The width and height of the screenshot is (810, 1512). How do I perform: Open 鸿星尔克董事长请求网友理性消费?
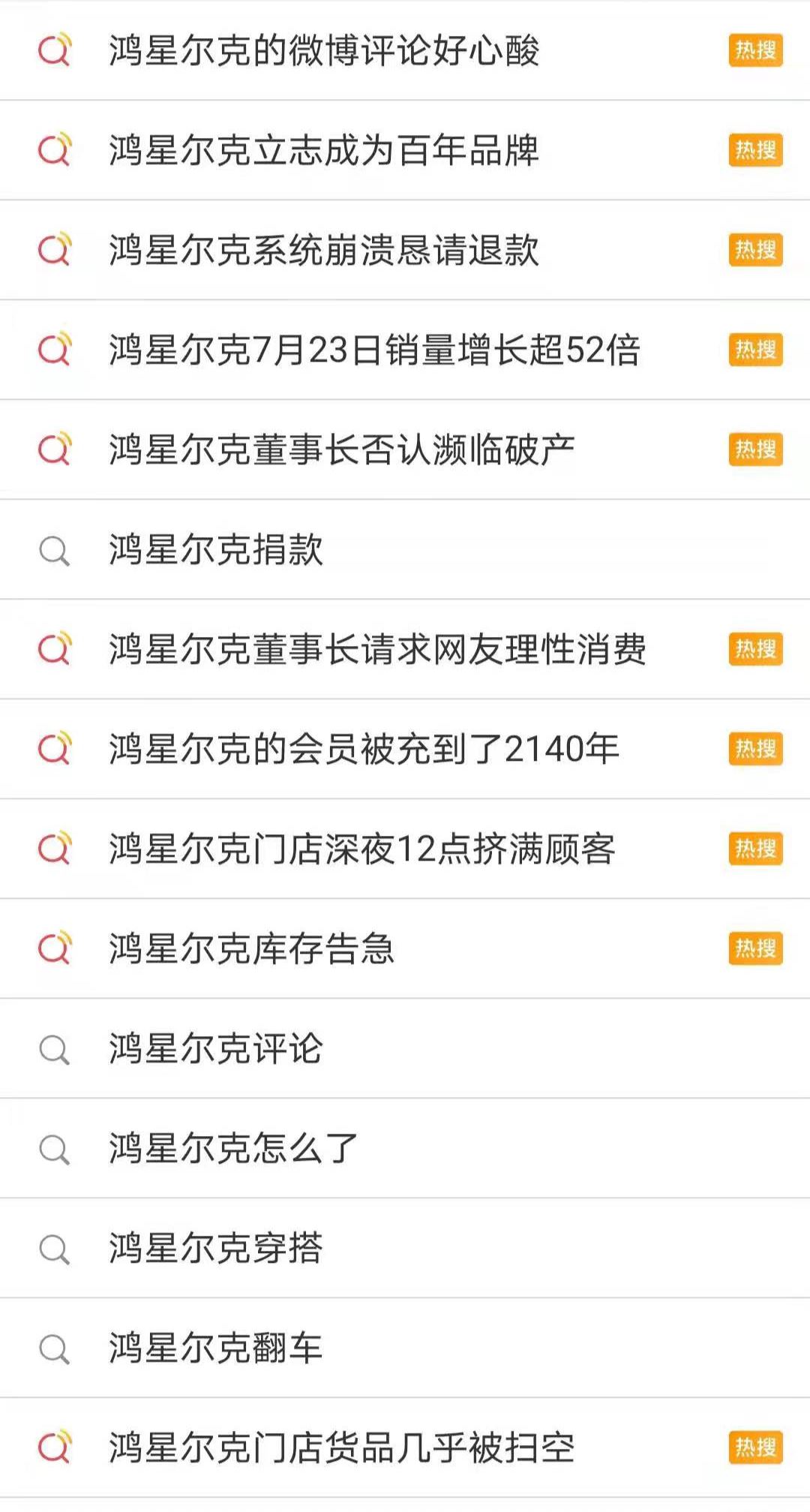pyautogui.click(x=377, y=649)
